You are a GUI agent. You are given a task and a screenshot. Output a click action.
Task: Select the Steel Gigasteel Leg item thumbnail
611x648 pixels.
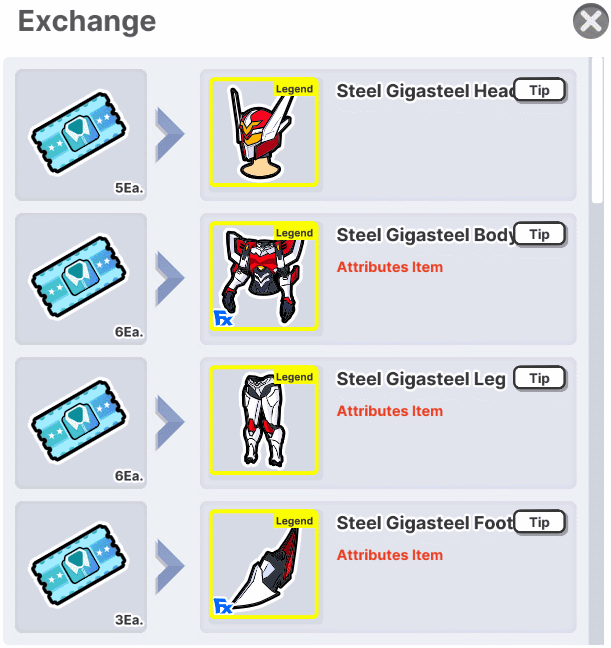[x=264, y=421]
